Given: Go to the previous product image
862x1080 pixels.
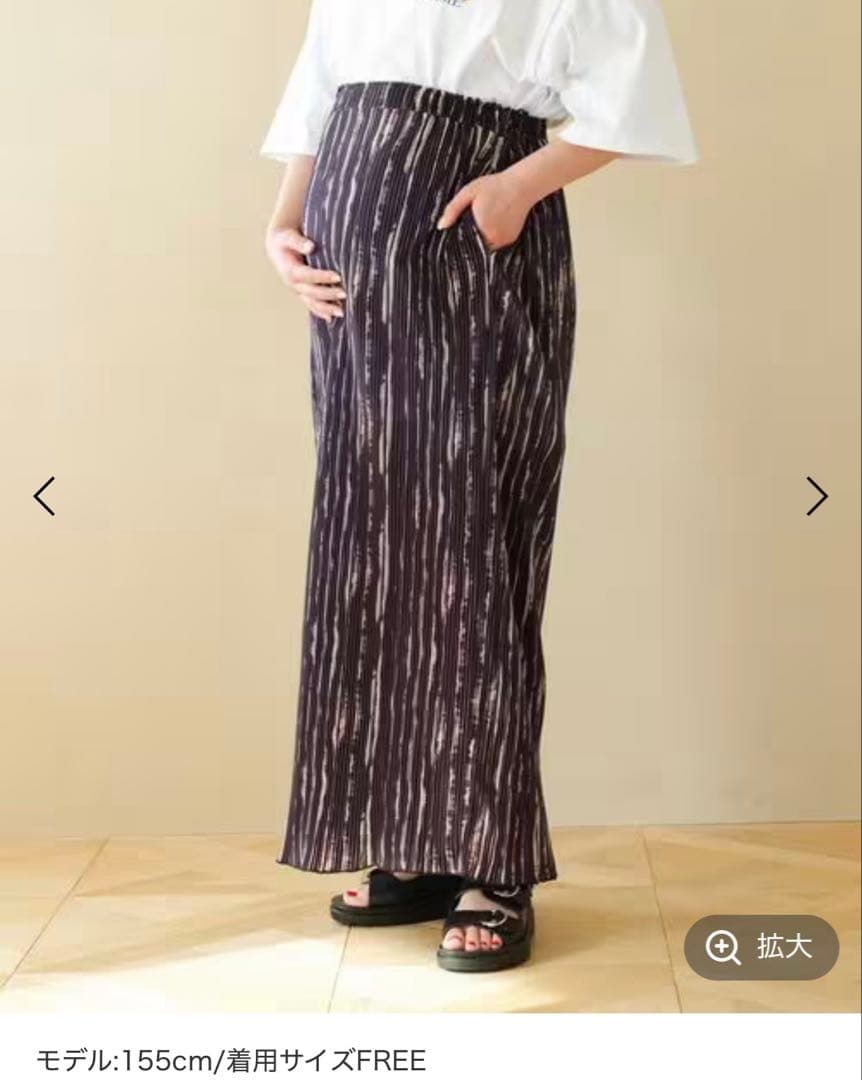Looking at the screenshot, I should pos(44,496).
